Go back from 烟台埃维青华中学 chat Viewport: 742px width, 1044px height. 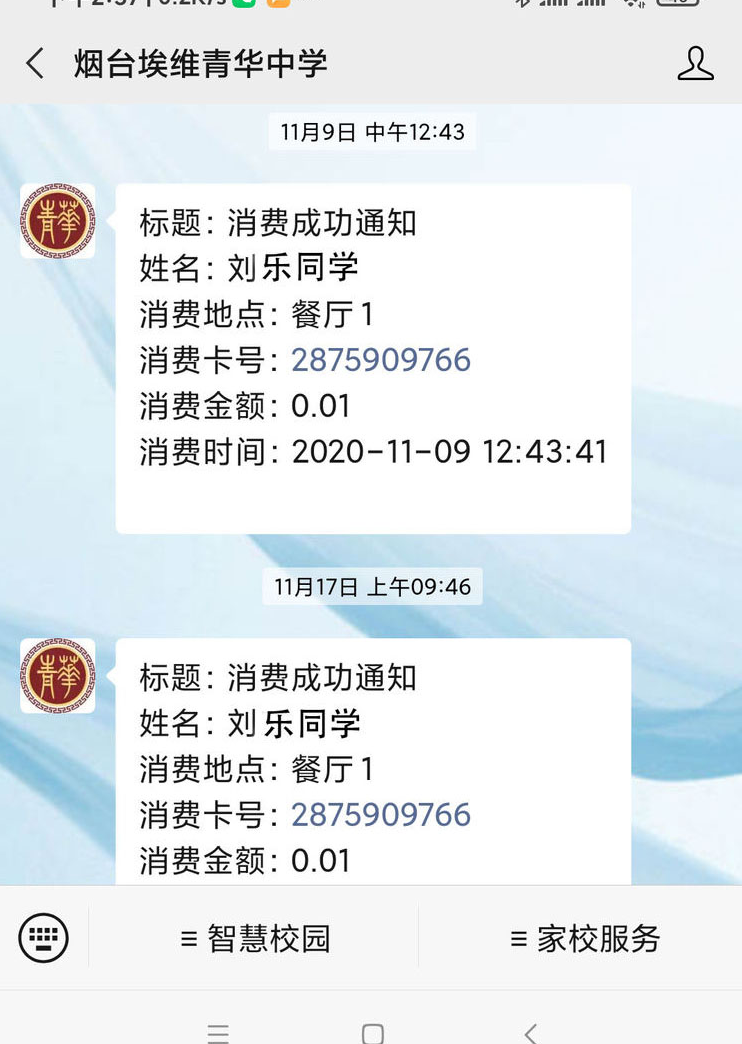click(35, 64)
